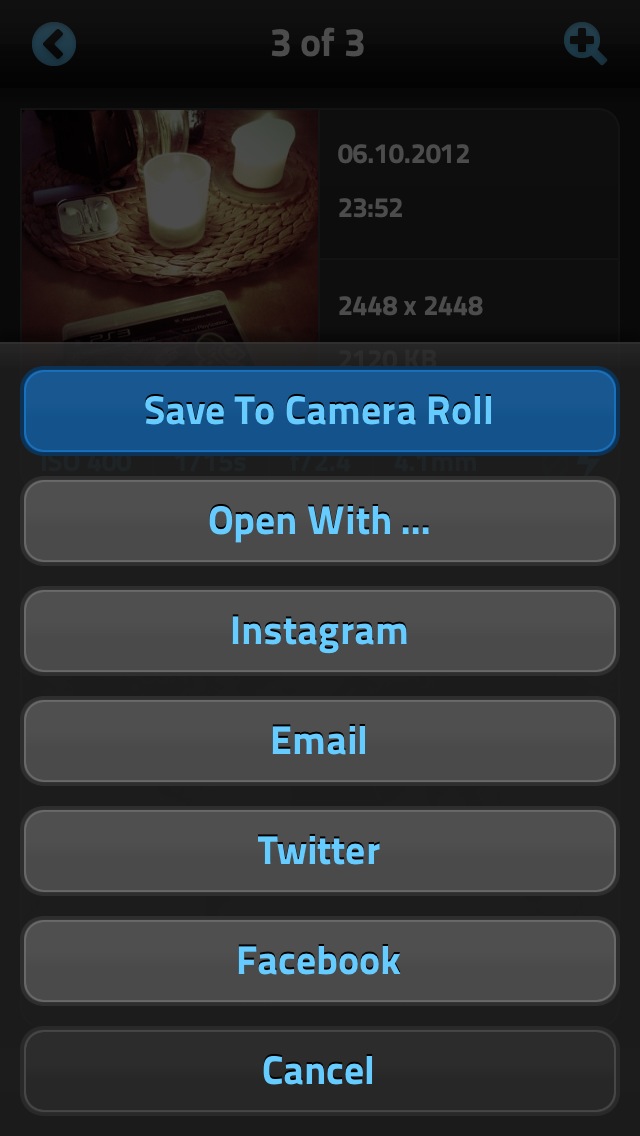Save the photo to Camera Roll

coord(319,411)
